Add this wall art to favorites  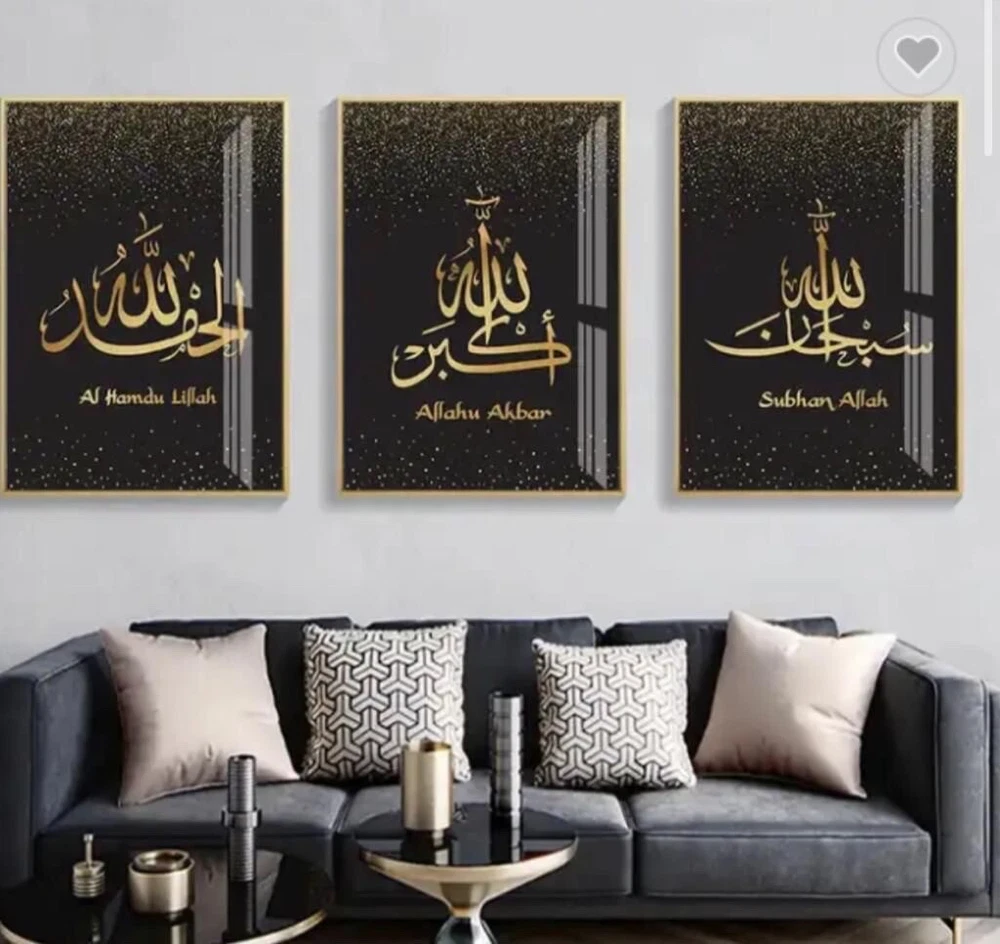916,57
